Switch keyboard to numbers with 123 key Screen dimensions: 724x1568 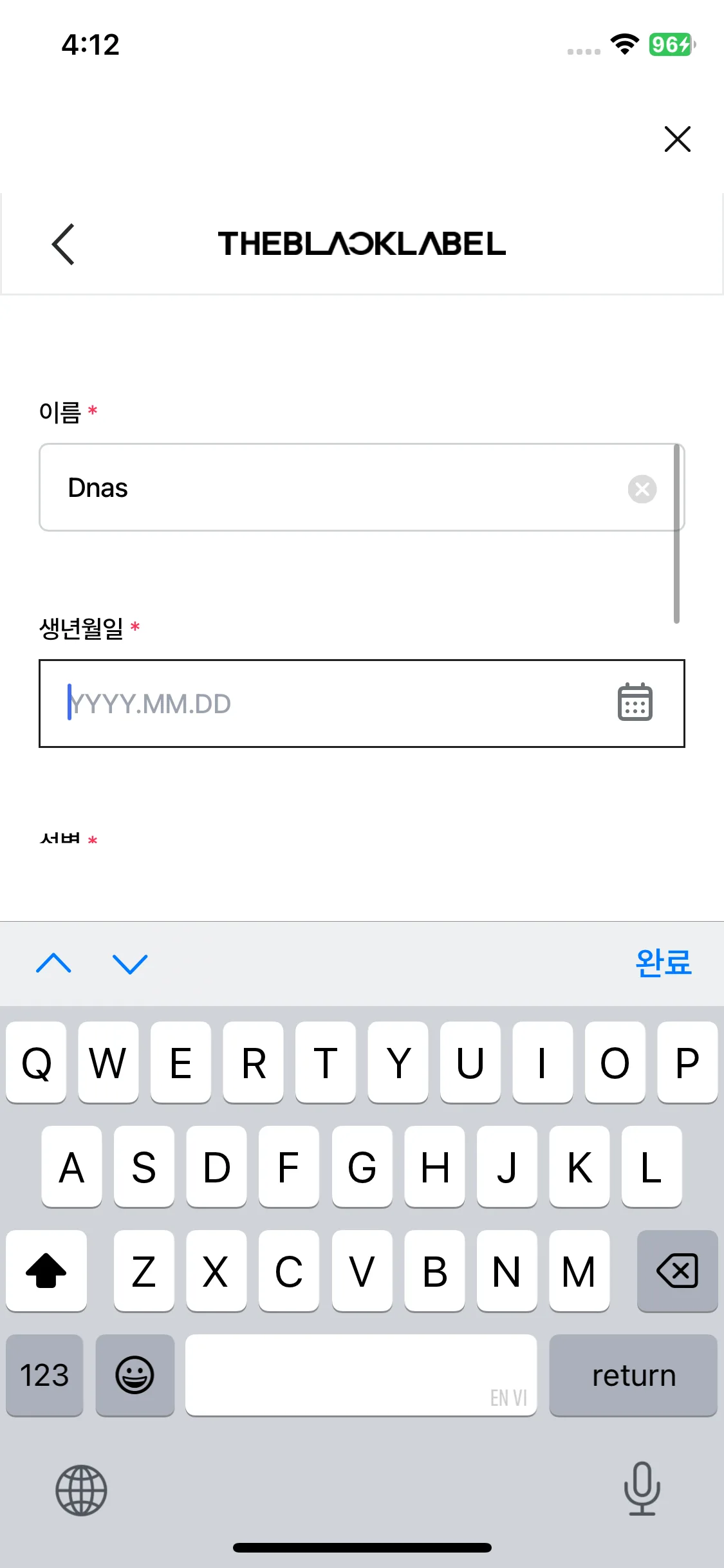[44, 1375]
